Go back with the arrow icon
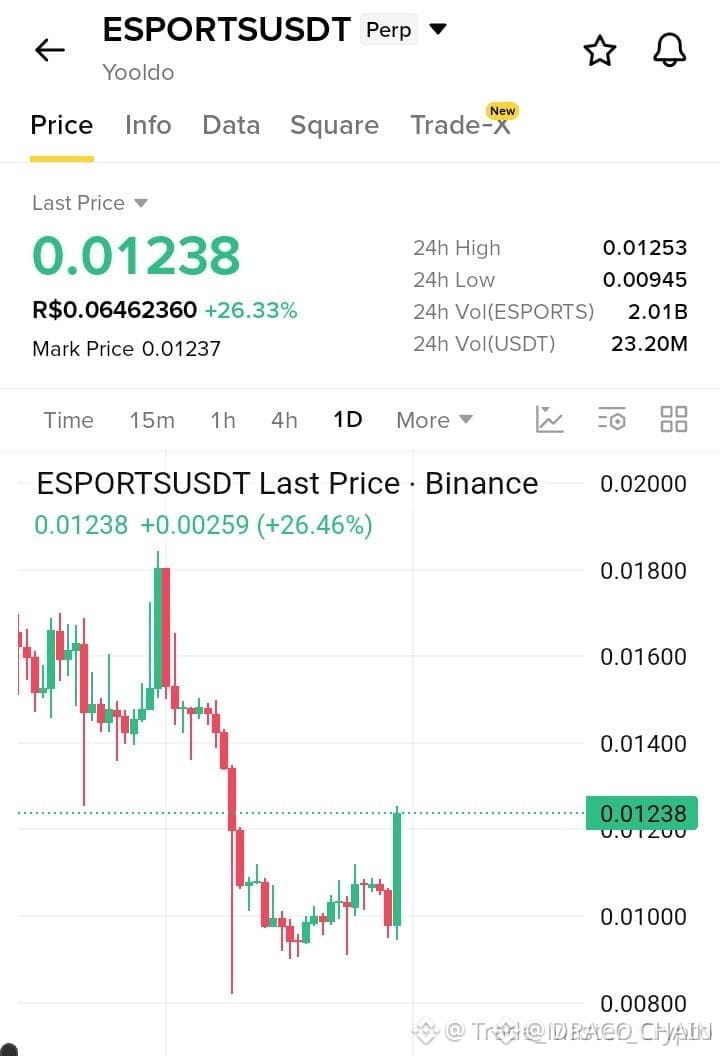This screenshot has width=720, height=1056. 50,50
